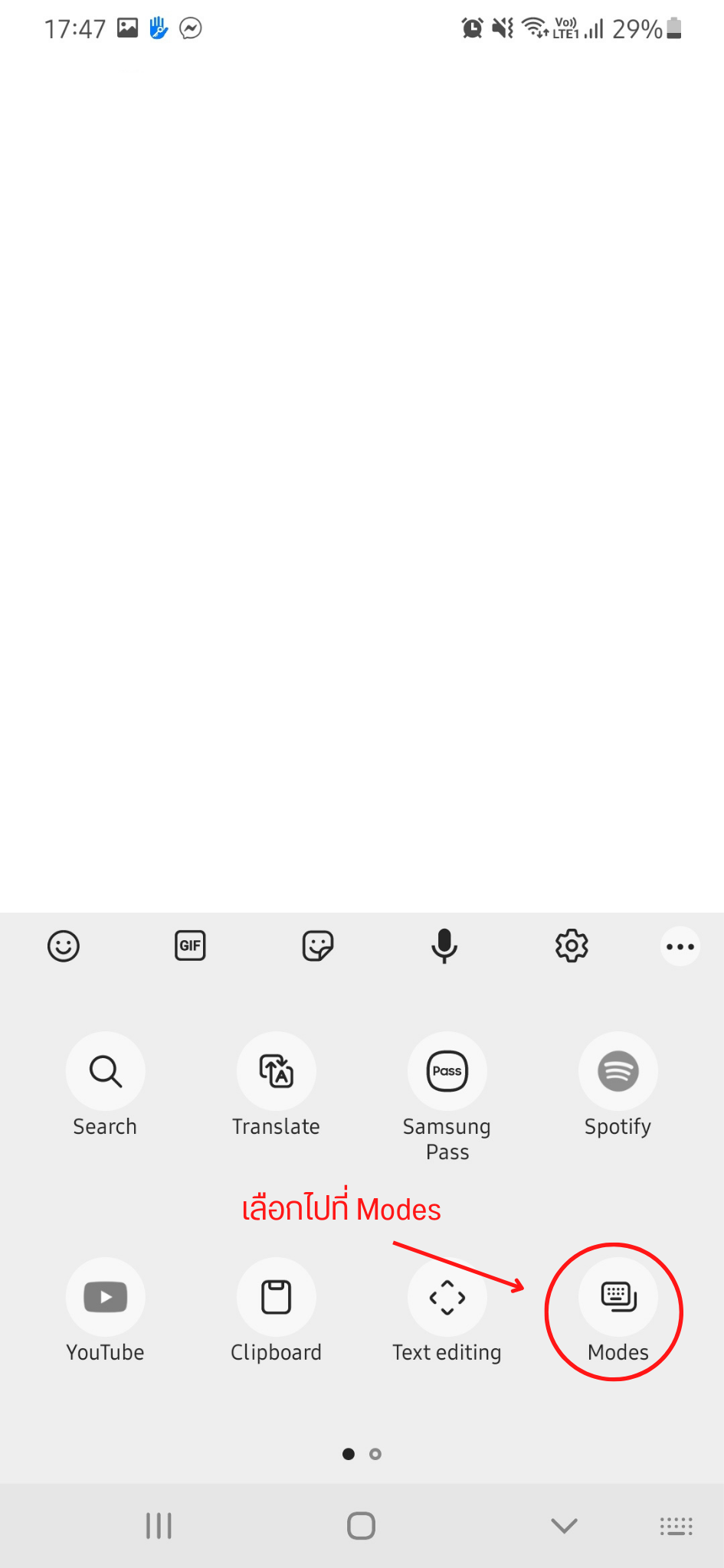
Task: Open the emoji picker
Action: click(x=64, y=946)
